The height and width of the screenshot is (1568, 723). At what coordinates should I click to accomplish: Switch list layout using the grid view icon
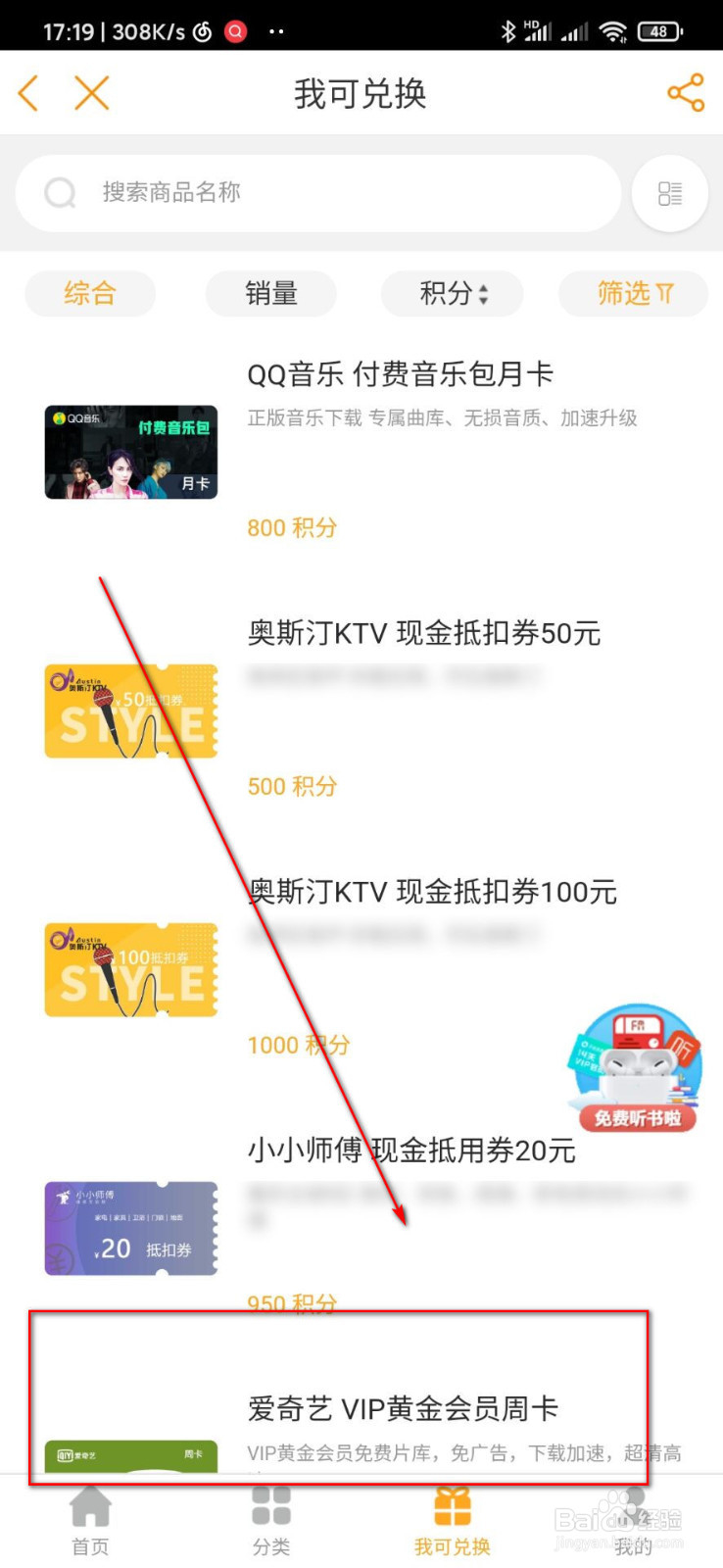tap(669, 194)
